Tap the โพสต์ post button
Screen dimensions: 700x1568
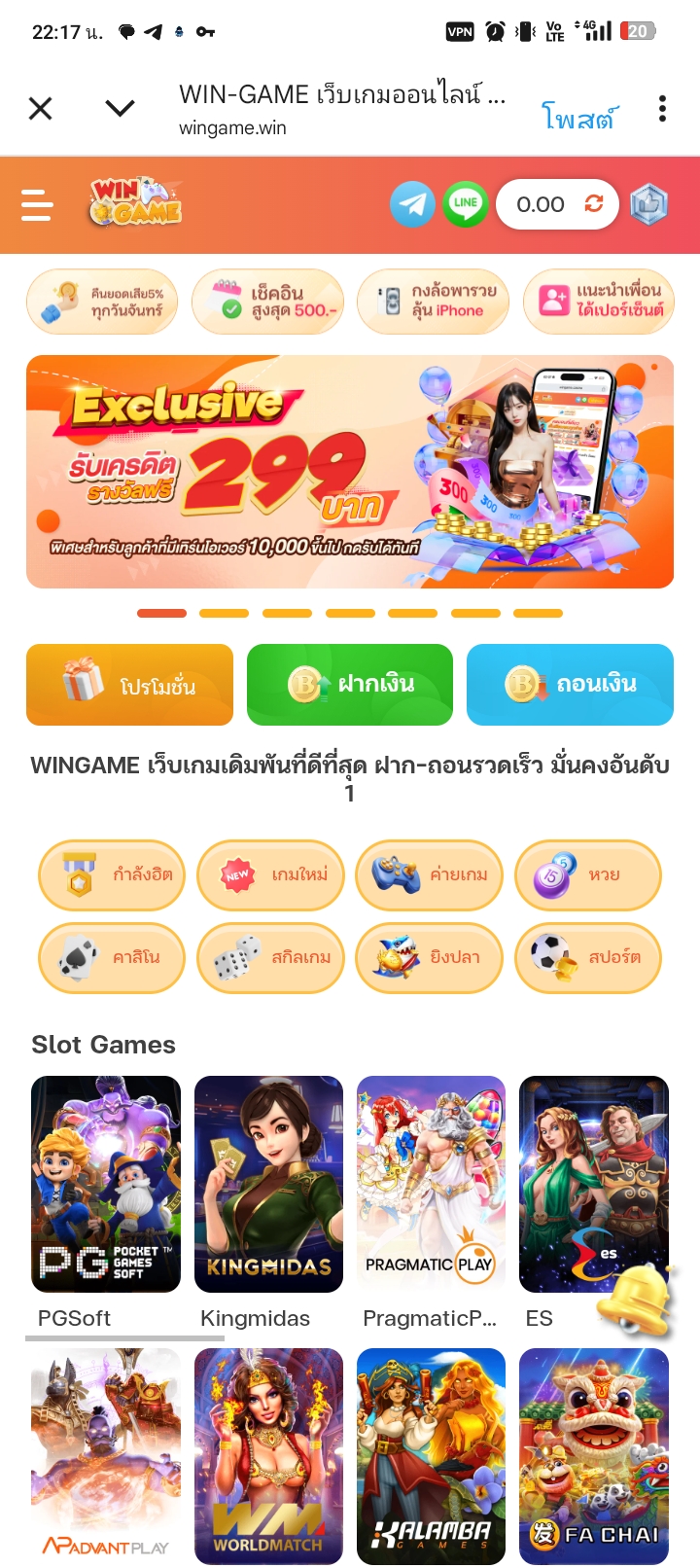tap(579, 118)
